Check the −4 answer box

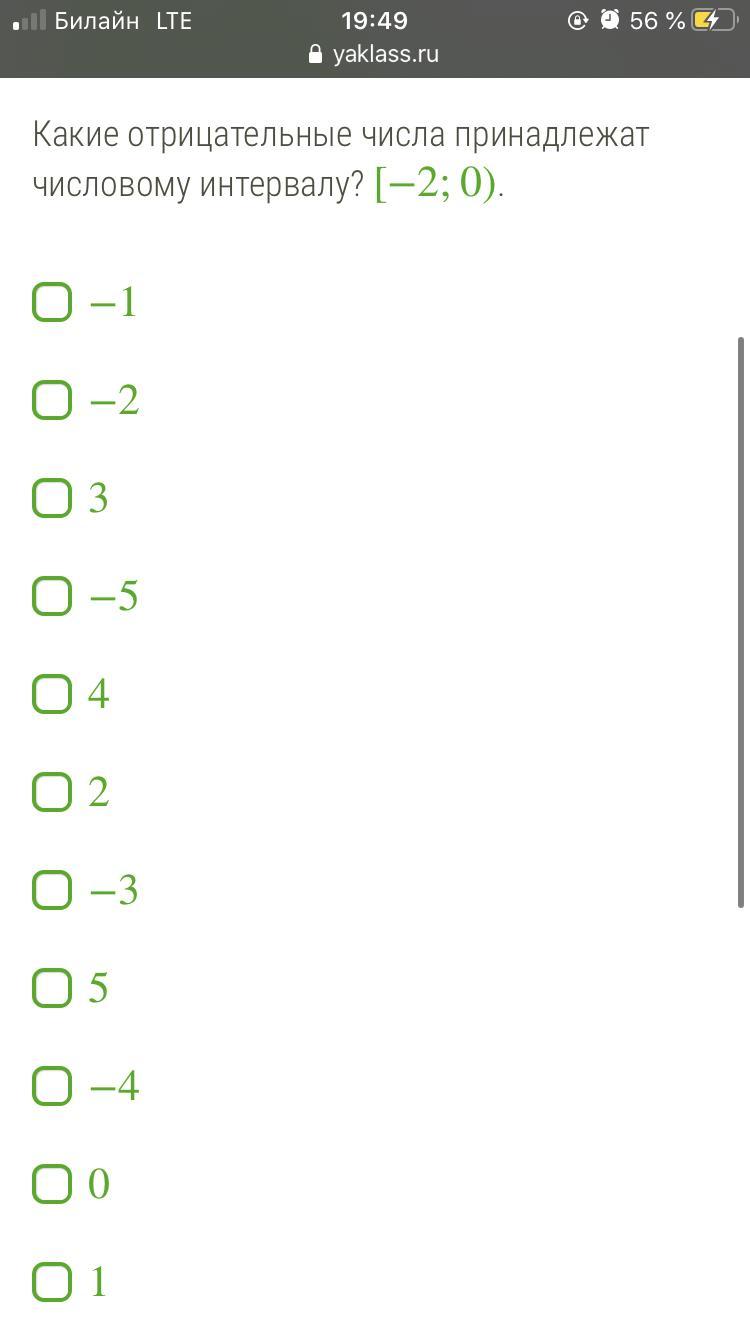click(52, 1086)
